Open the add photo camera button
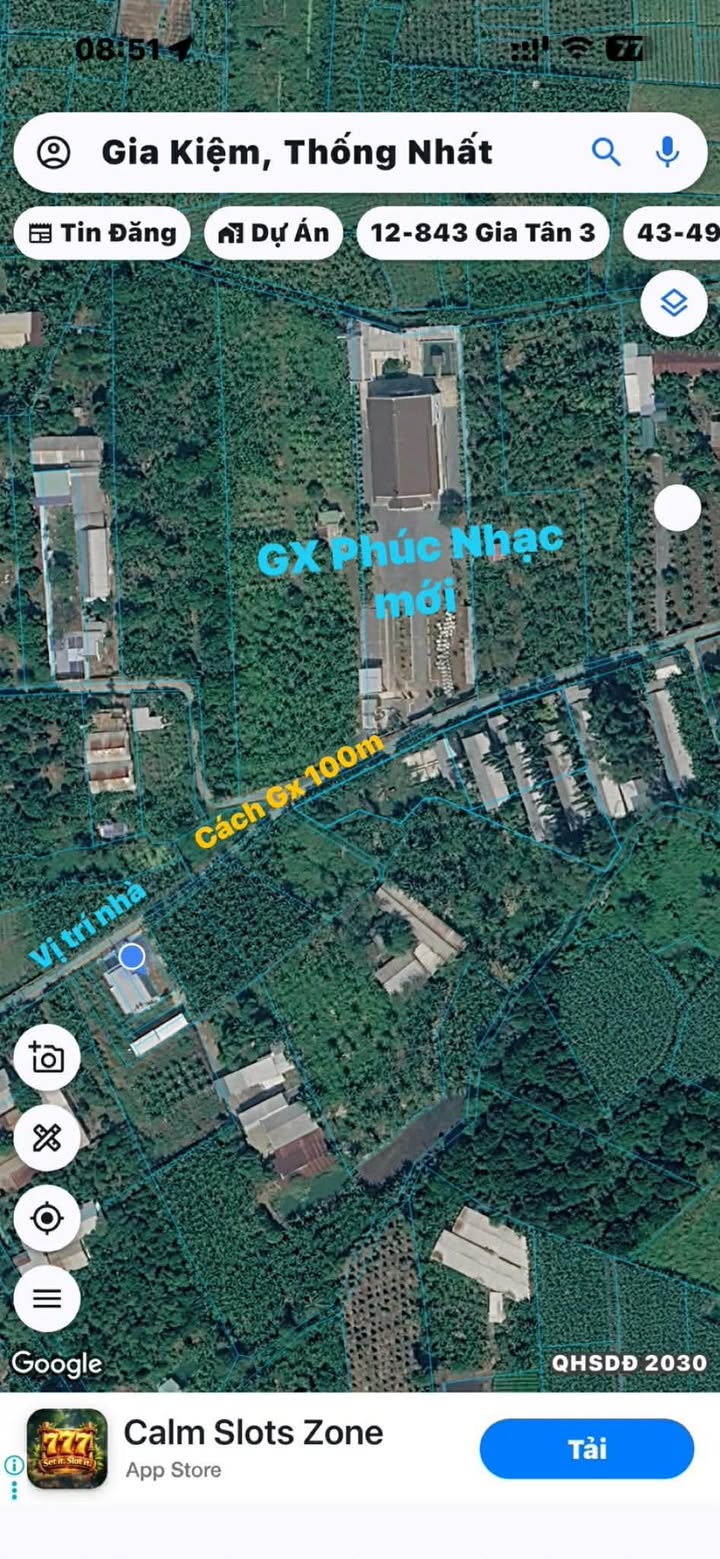Image resolution: width=720 pixels, height=1559 pixels. (47, 1058)
